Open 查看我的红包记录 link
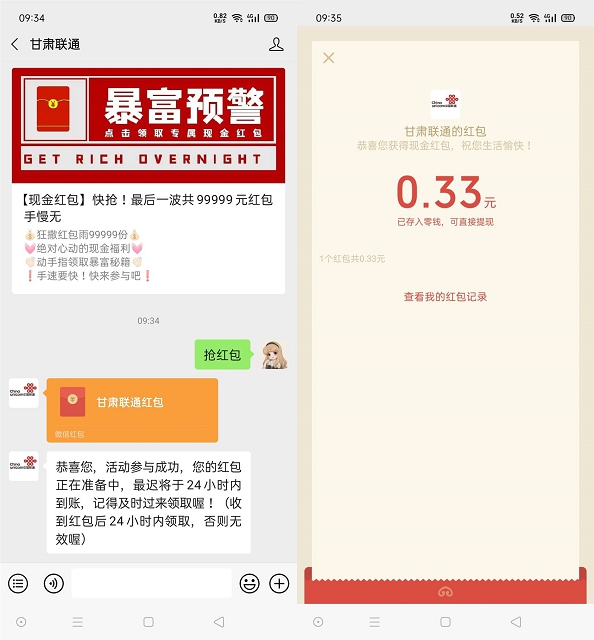594x640 pixels. pyautogui.click(x=445, y=297)
